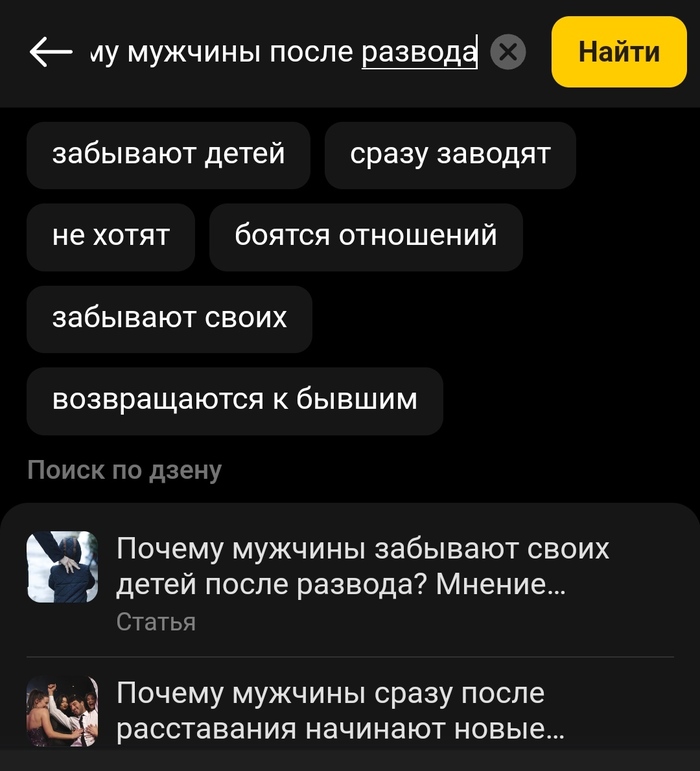Select the 'боятся отношений' suggestion chip
This screenshot has width=700, height=771.
pos(365,237)
